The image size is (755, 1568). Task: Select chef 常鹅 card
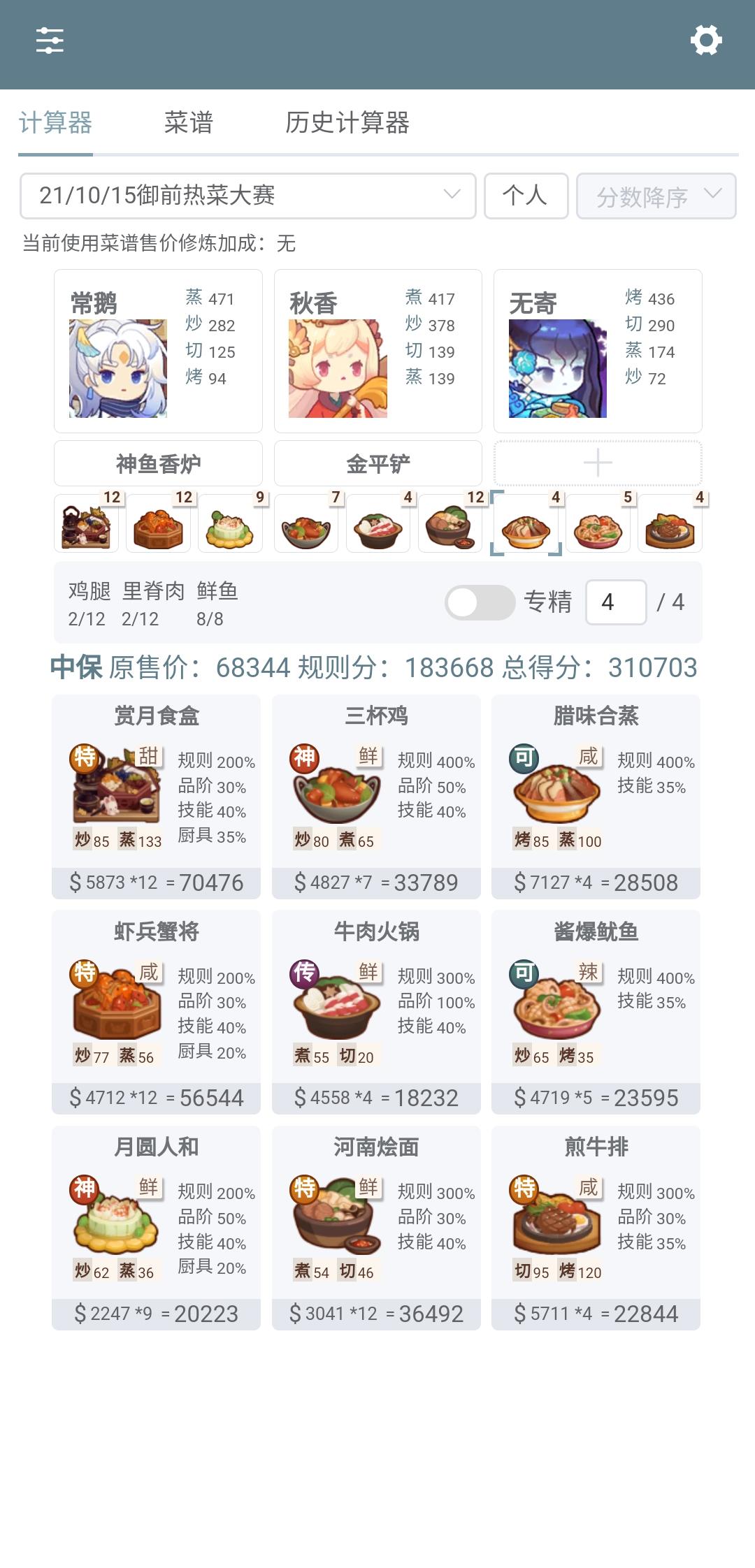pyautogui.click(x=158, y=351)
